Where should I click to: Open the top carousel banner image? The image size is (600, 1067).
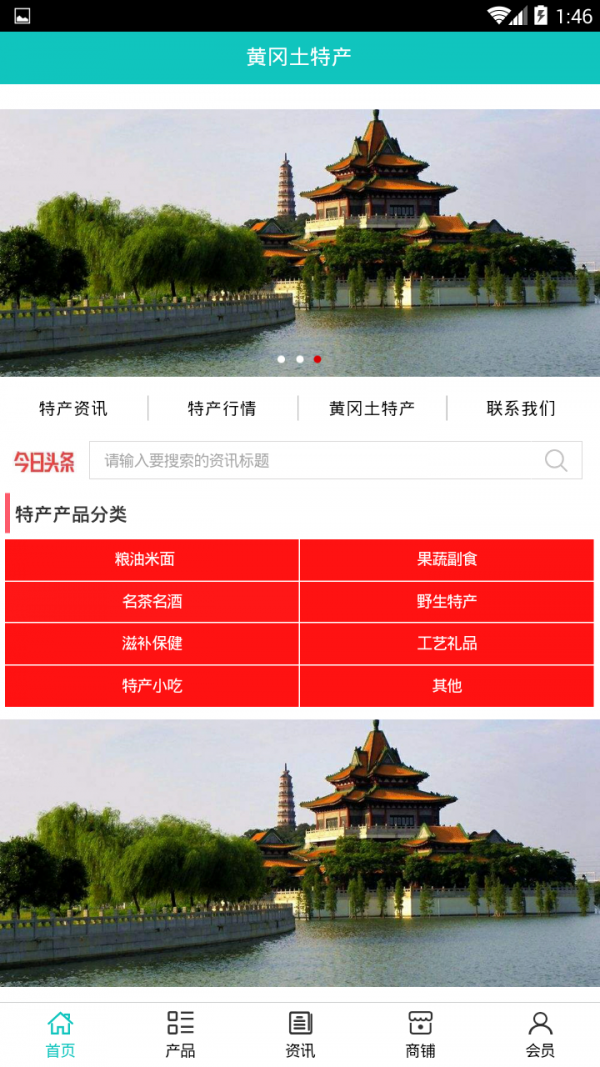[300, 240]
